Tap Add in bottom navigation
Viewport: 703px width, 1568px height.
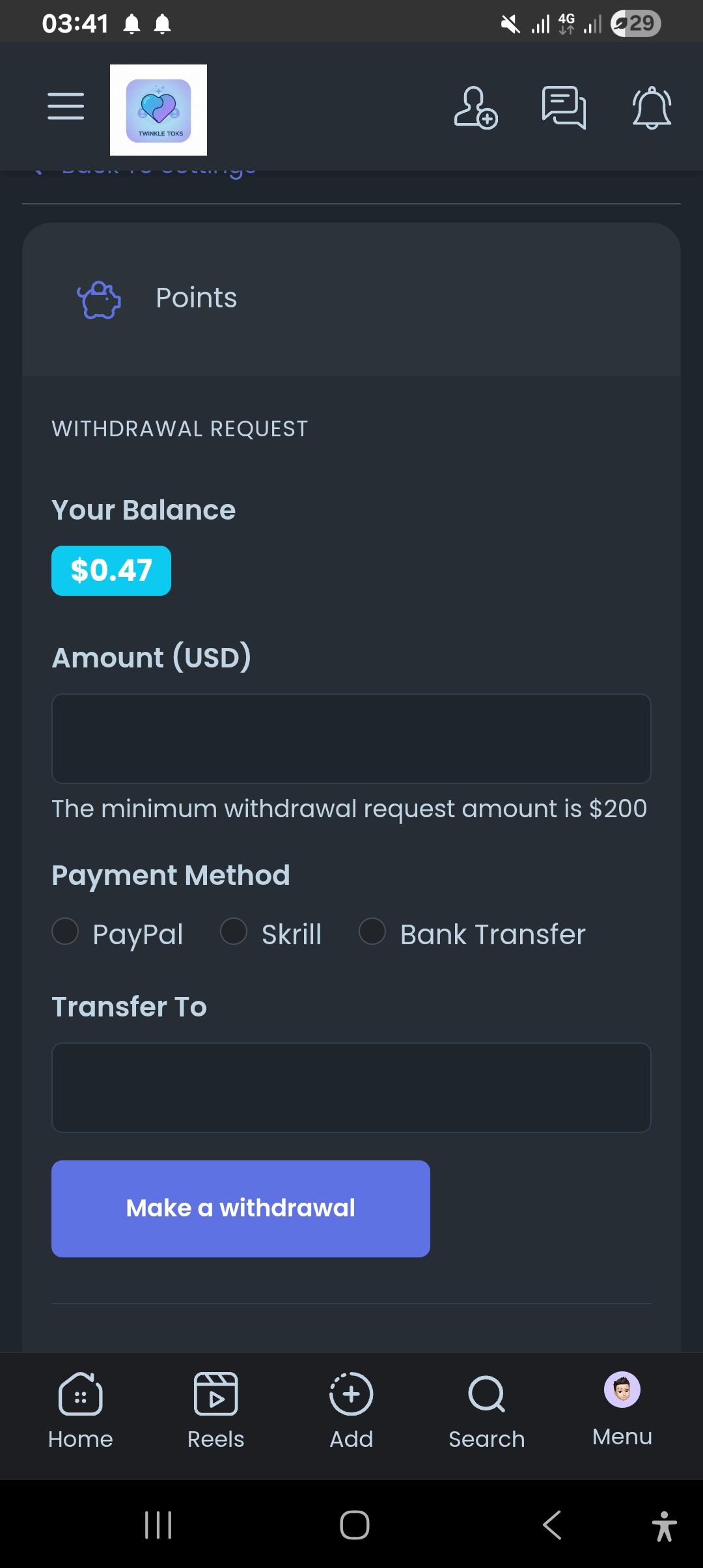pyautogui.click(x=351, y=1410)
